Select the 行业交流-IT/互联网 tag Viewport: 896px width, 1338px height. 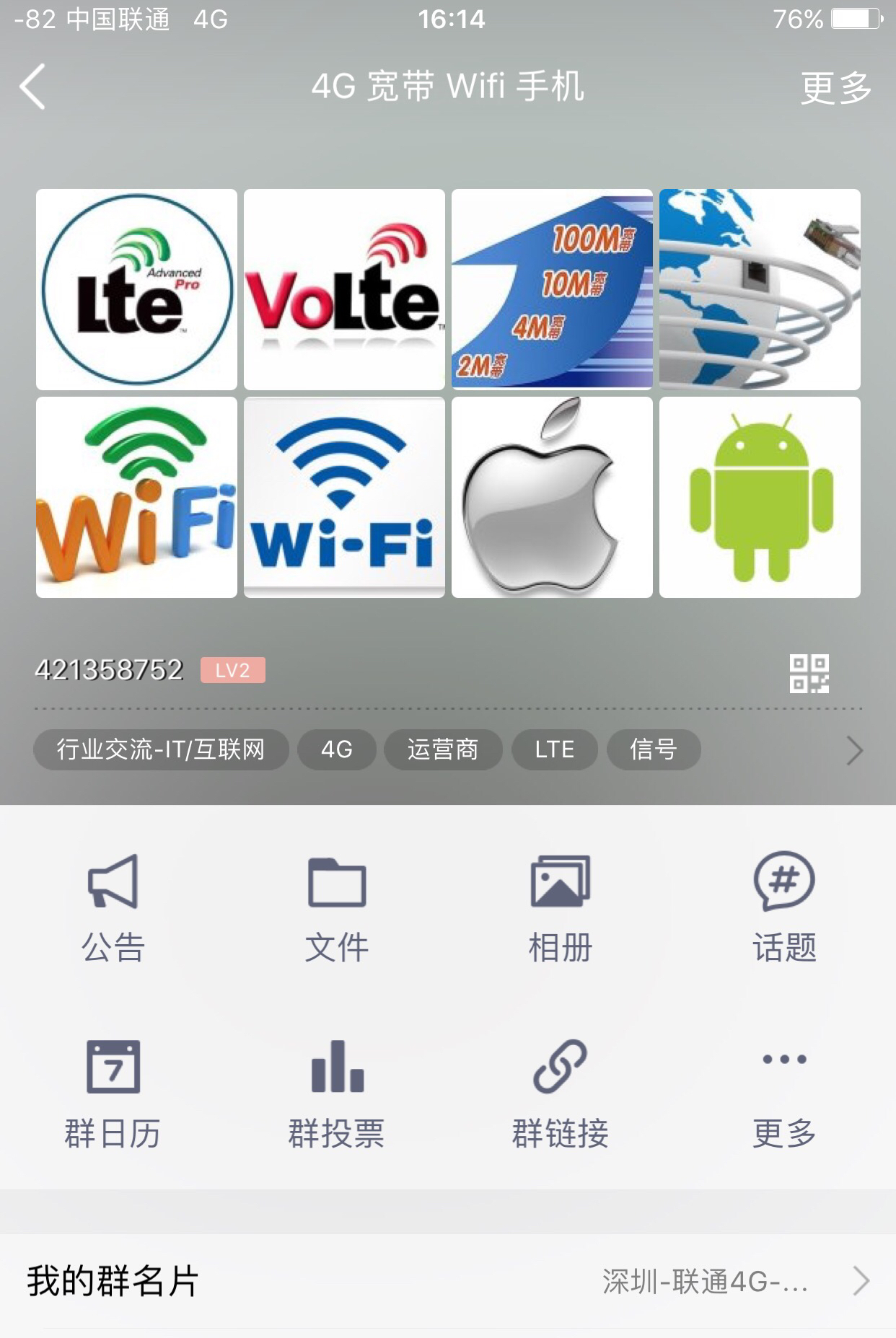161,749
